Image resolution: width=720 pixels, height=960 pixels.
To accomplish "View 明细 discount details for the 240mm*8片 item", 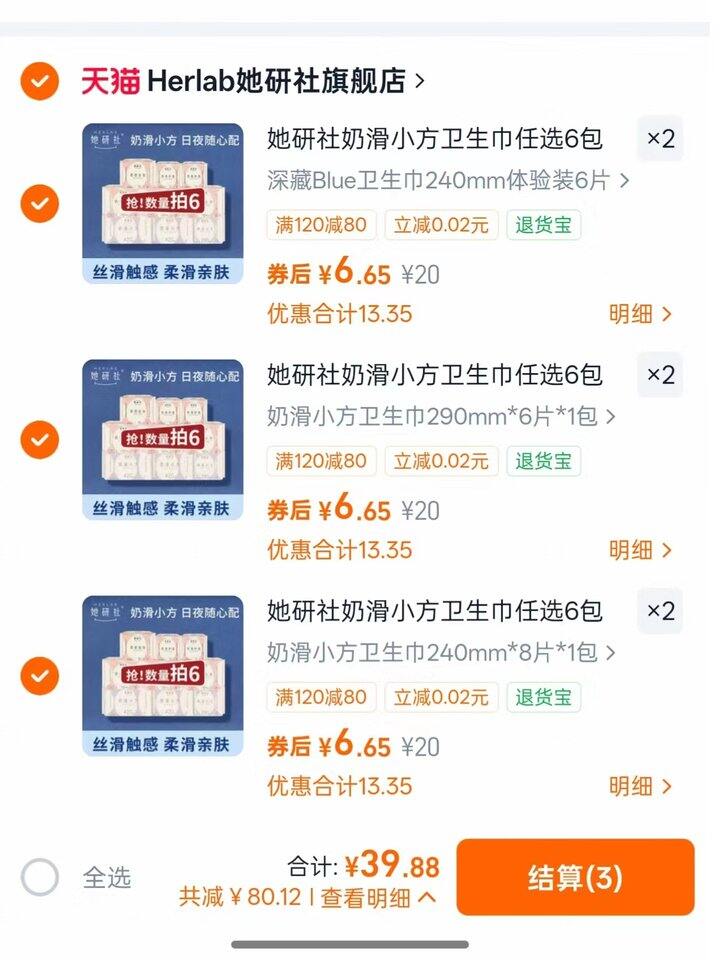I will [x=640, y=786].
